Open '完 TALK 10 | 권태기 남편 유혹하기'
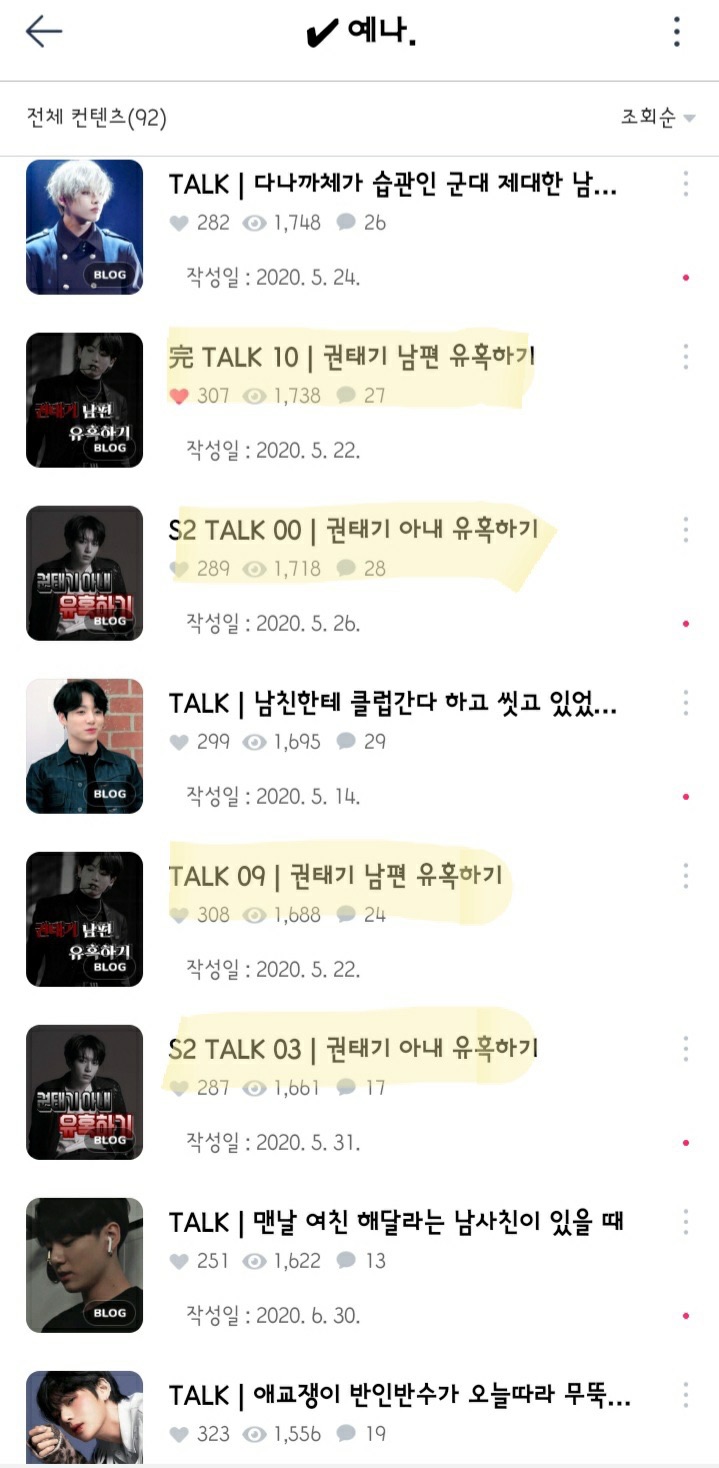 tap(352, 357)
